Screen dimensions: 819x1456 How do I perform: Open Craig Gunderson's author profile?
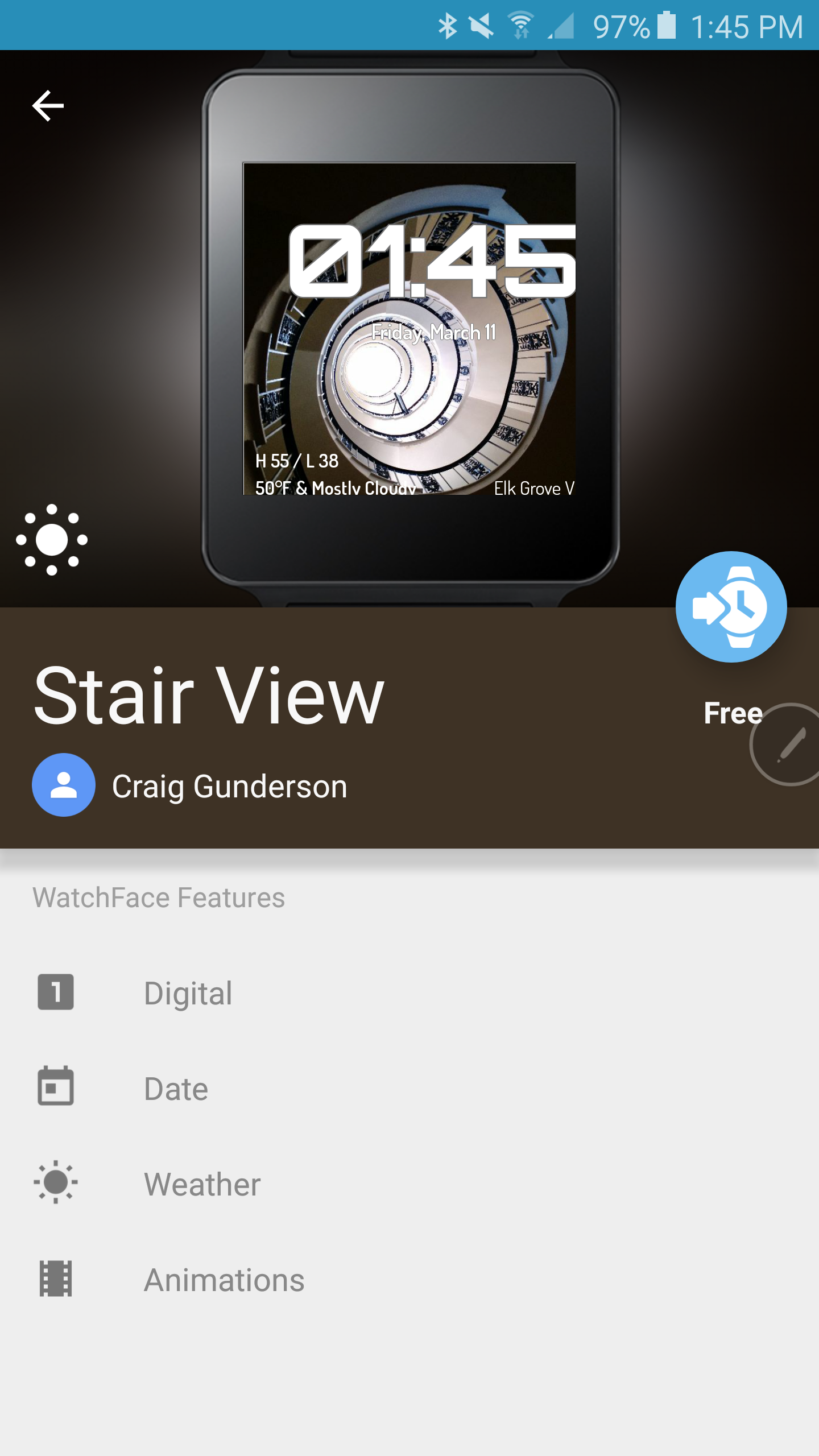[x=190, y=785]
